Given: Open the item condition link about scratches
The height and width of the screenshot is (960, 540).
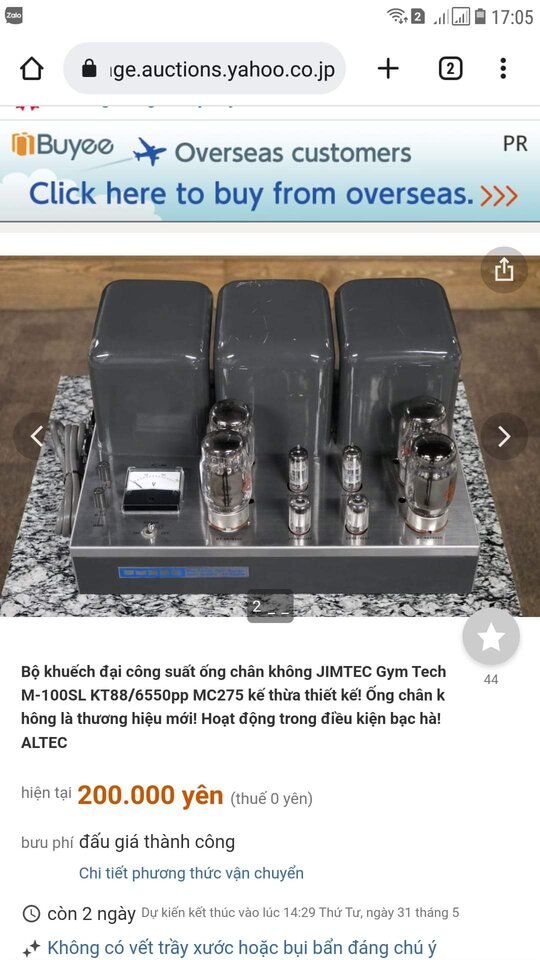Looking at the screenshot, I should 242,948.
